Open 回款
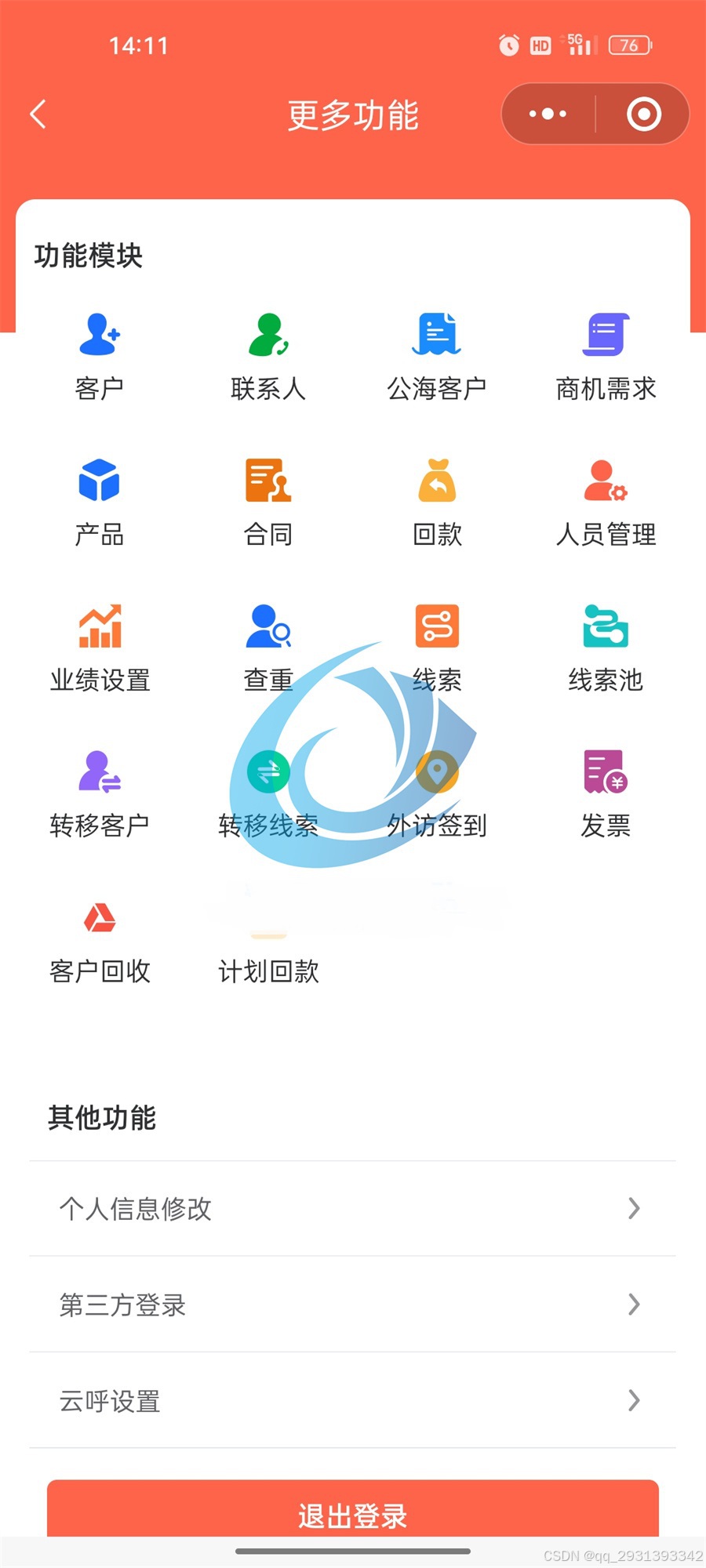This screenshot has width=706, height=1568. click(437, 500)
